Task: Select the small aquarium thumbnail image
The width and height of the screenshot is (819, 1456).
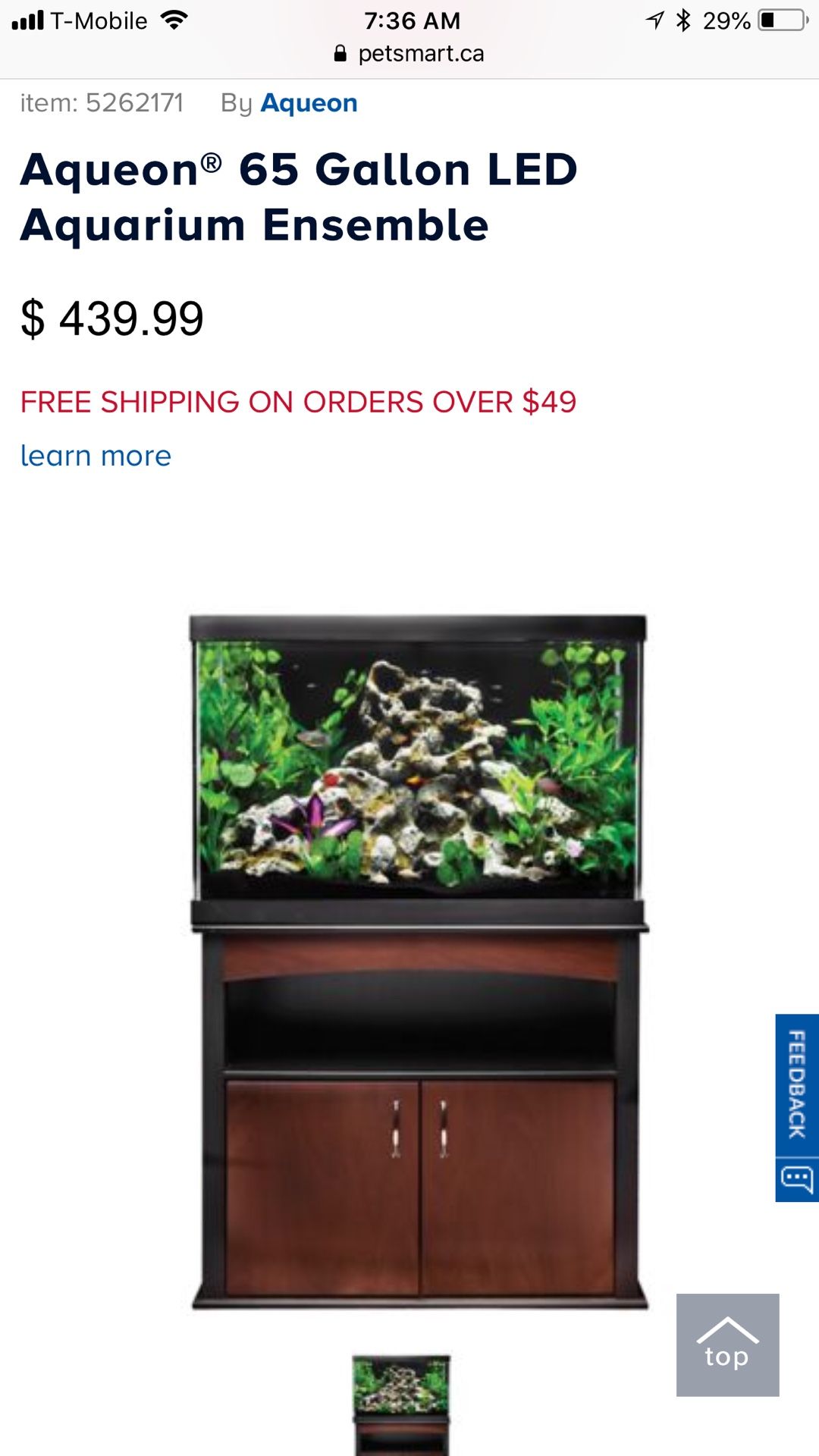Action: (401, 1405)
